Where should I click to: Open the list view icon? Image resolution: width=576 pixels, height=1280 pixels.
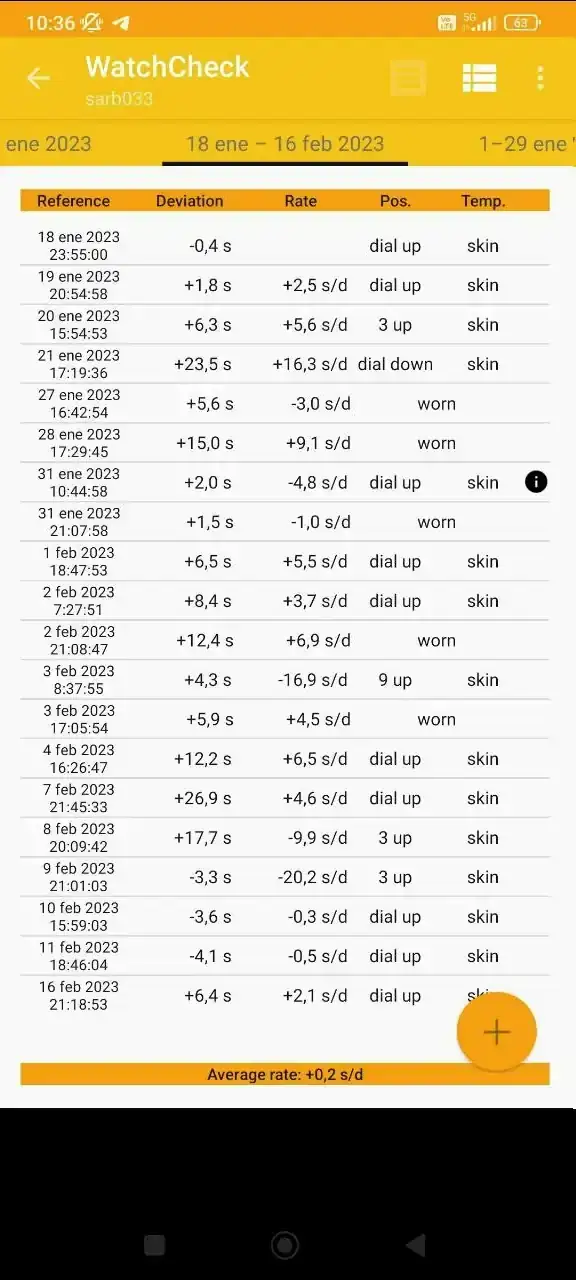[480, 78]
